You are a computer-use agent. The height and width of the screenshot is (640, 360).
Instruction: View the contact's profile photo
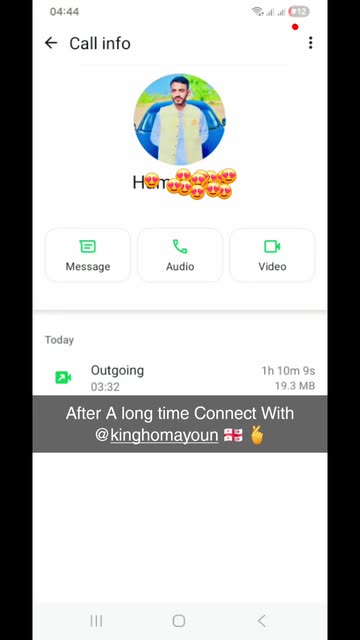pos(180,120)
